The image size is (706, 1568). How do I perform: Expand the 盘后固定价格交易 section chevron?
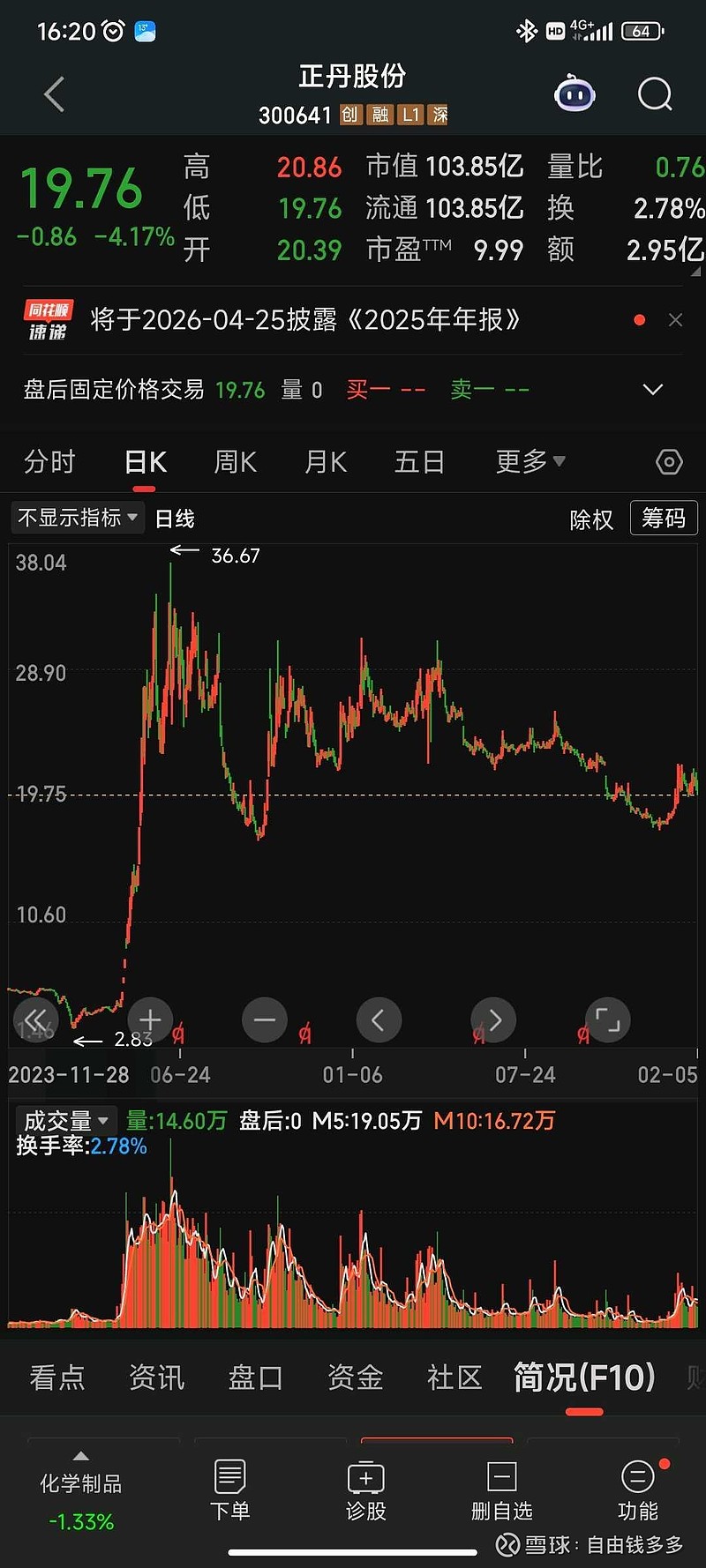point(652,389)
